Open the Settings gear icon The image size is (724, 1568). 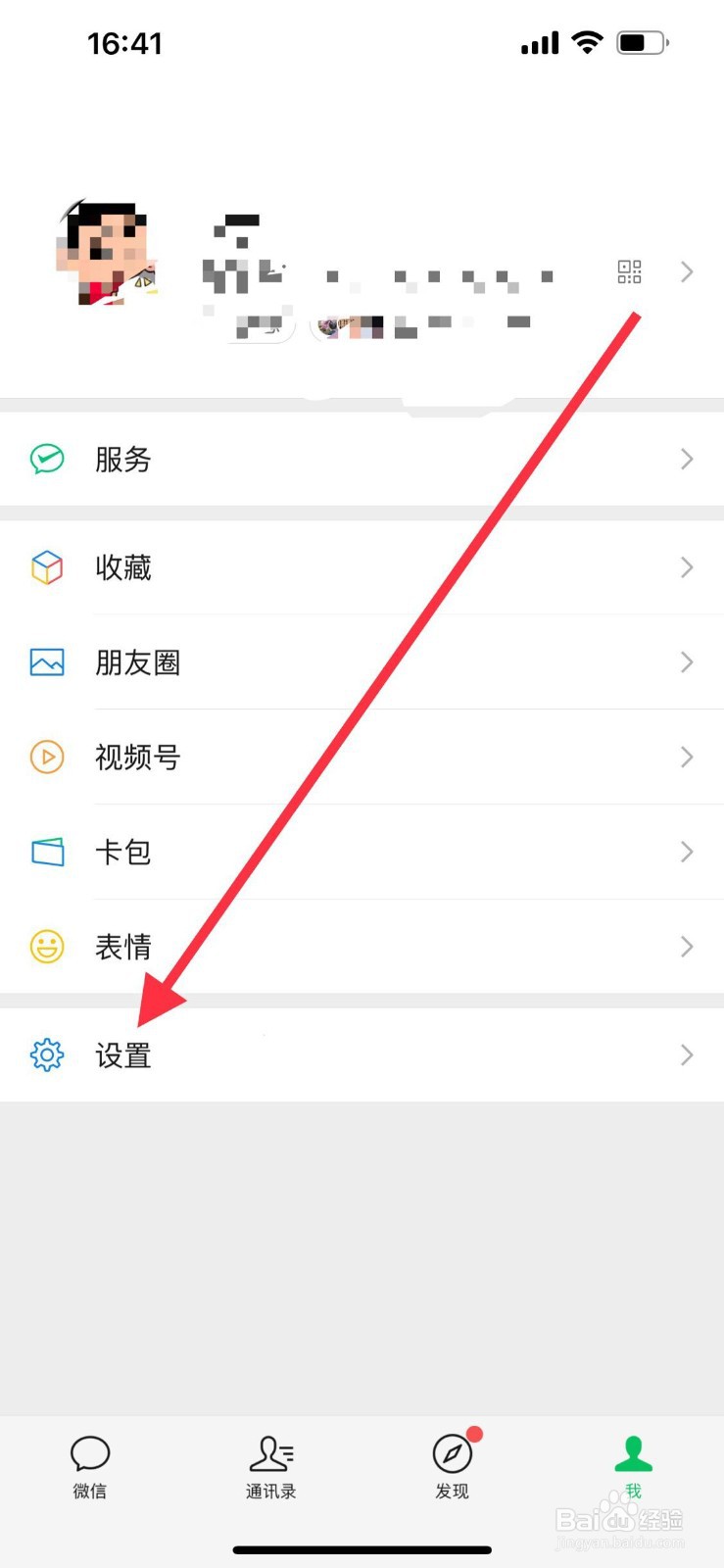(45, 1054)
